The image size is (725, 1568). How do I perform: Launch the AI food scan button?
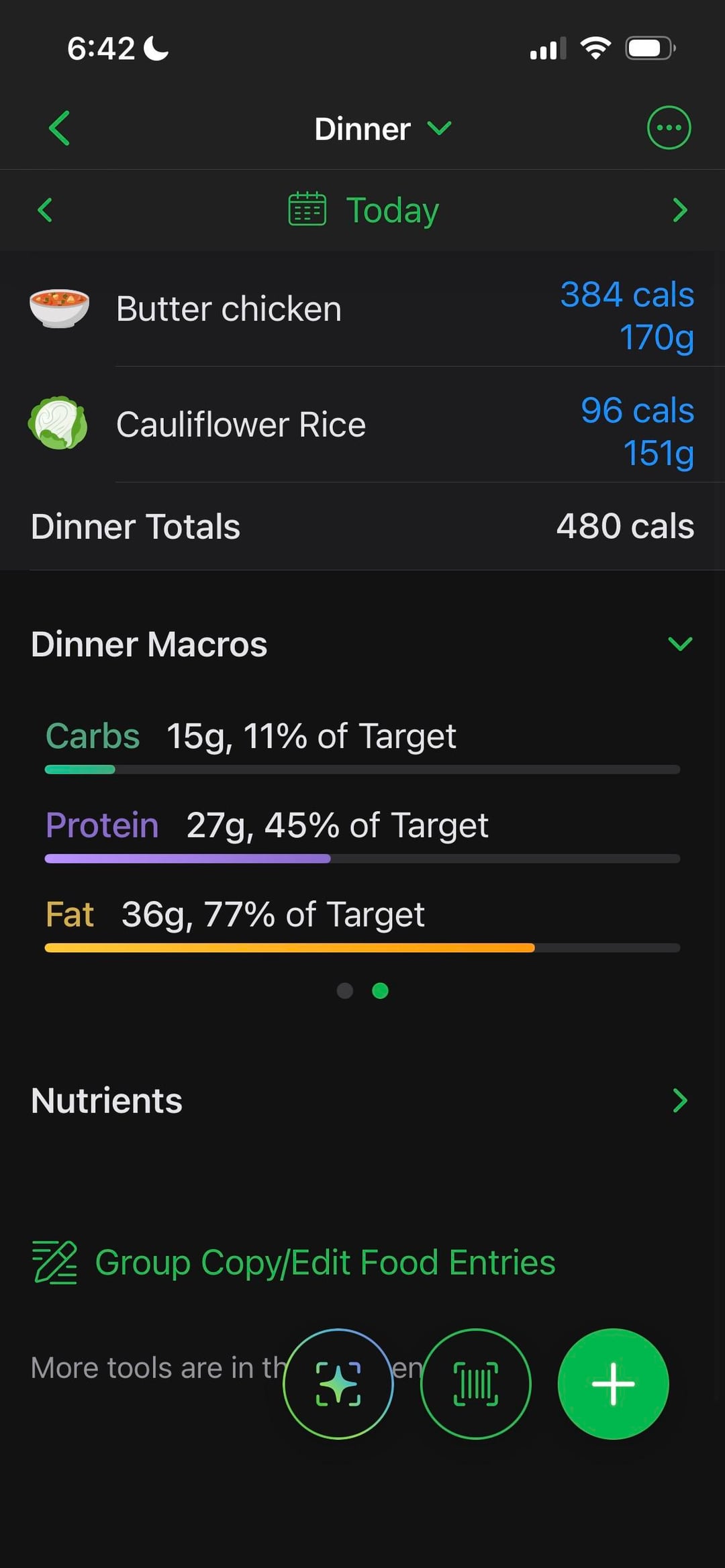pyautogui.click(x=338, y=1383)
